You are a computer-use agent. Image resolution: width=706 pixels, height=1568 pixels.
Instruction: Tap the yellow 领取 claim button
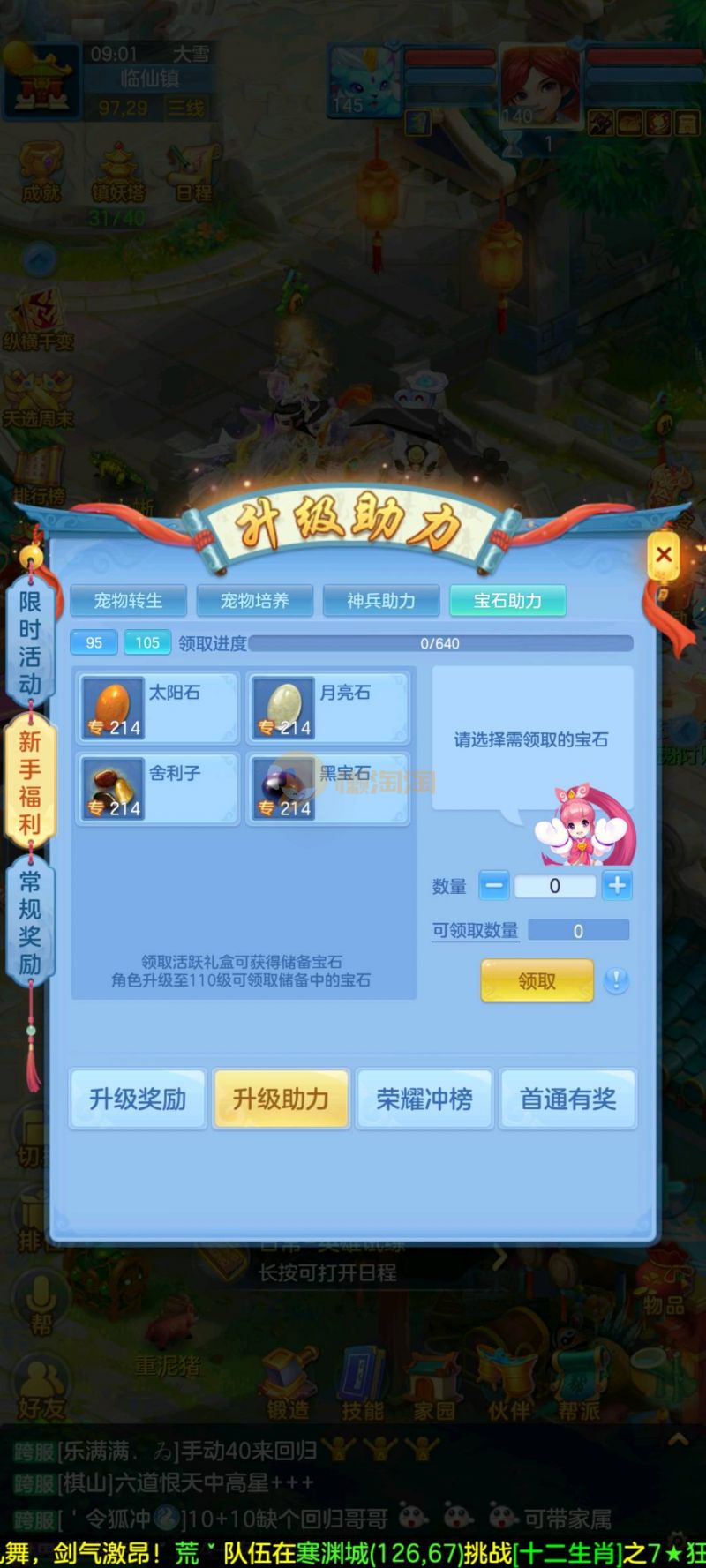(x=537, y=981)
